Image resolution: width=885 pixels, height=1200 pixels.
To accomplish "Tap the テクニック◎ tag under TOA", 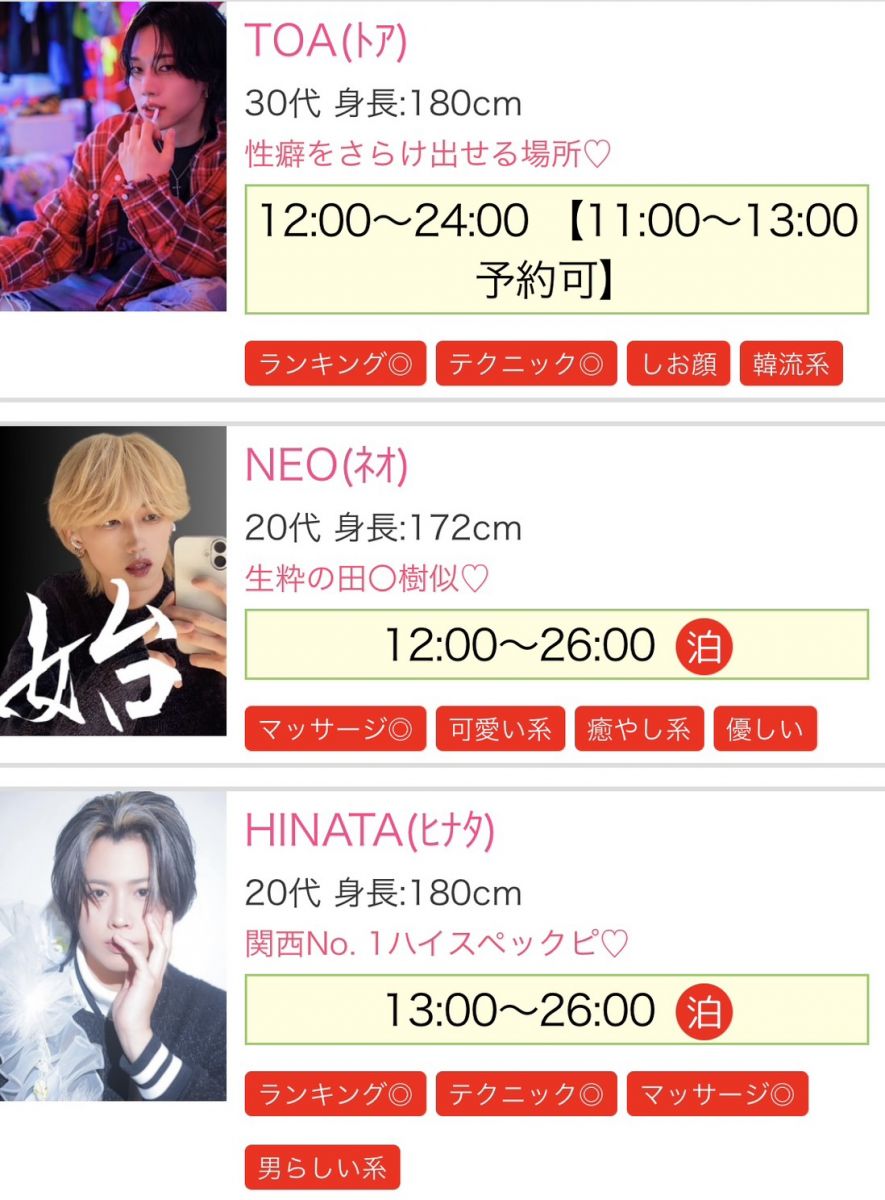I will pos(526,364).
